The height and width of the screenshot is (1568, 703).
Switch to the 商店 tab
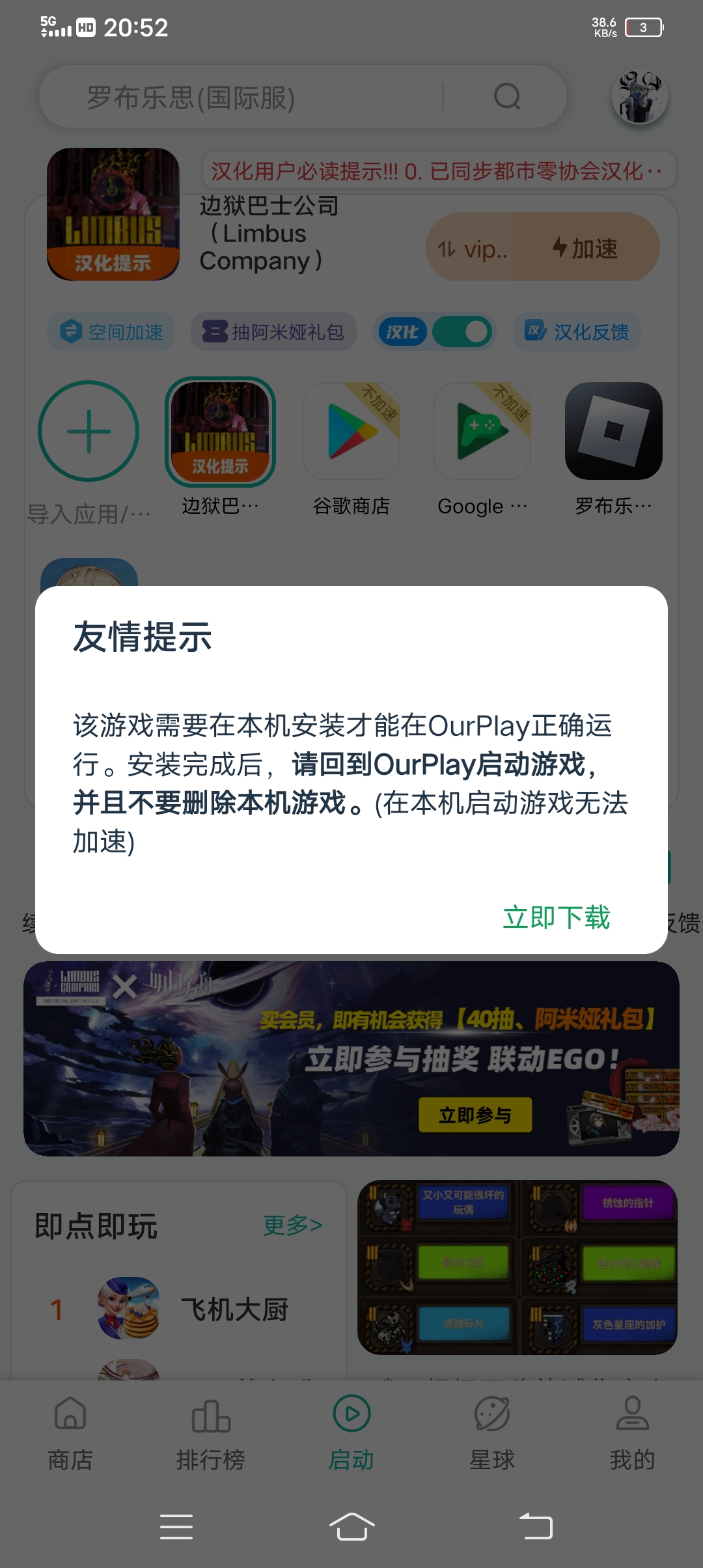[x=70, y=1433]
